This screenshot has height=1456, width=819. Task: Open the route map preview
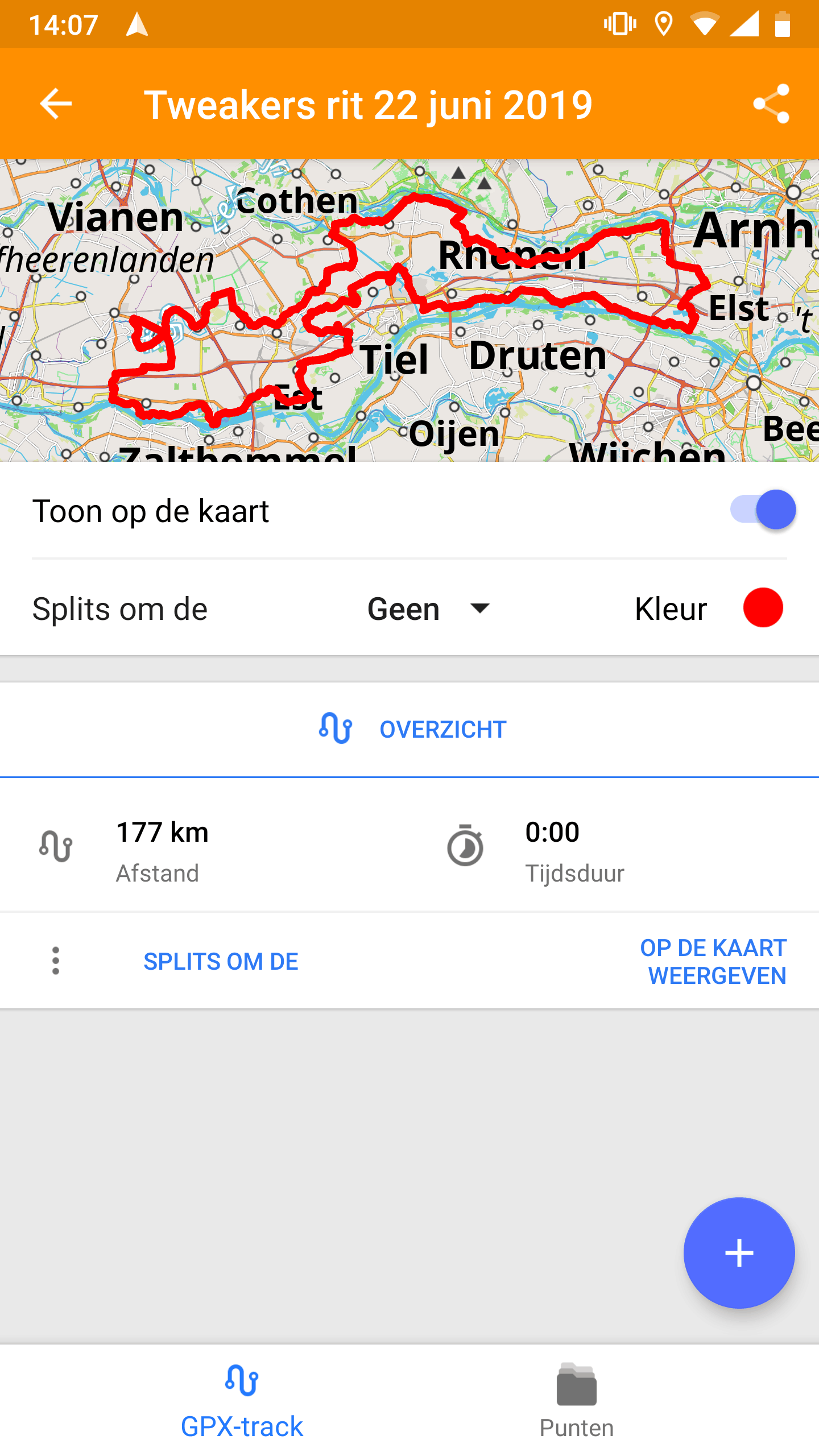click(409, 310)
